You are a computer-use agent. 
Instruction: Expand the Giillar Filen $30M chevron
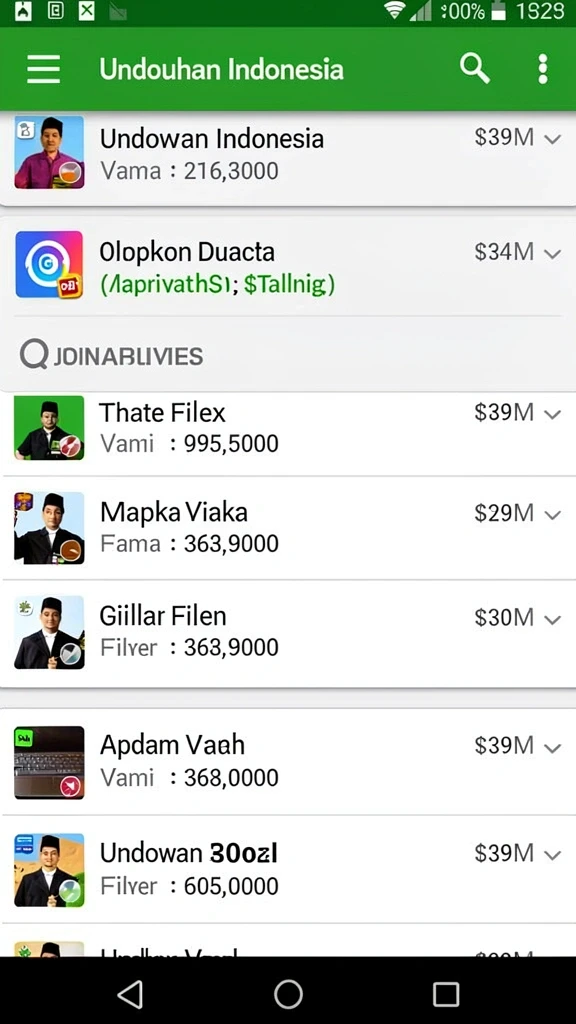coord(552,619)
